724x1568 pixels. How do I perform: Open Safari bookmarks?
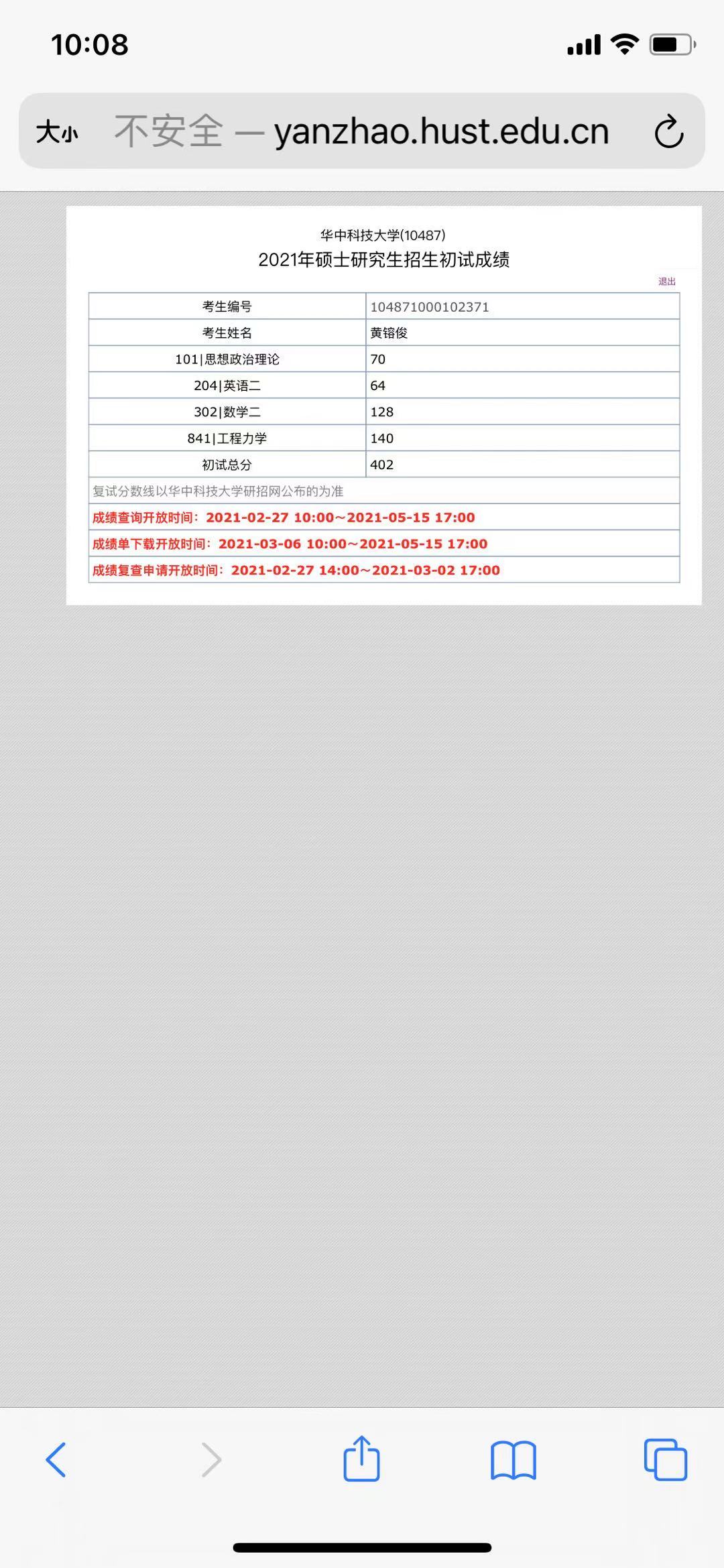pos(514,1459)
